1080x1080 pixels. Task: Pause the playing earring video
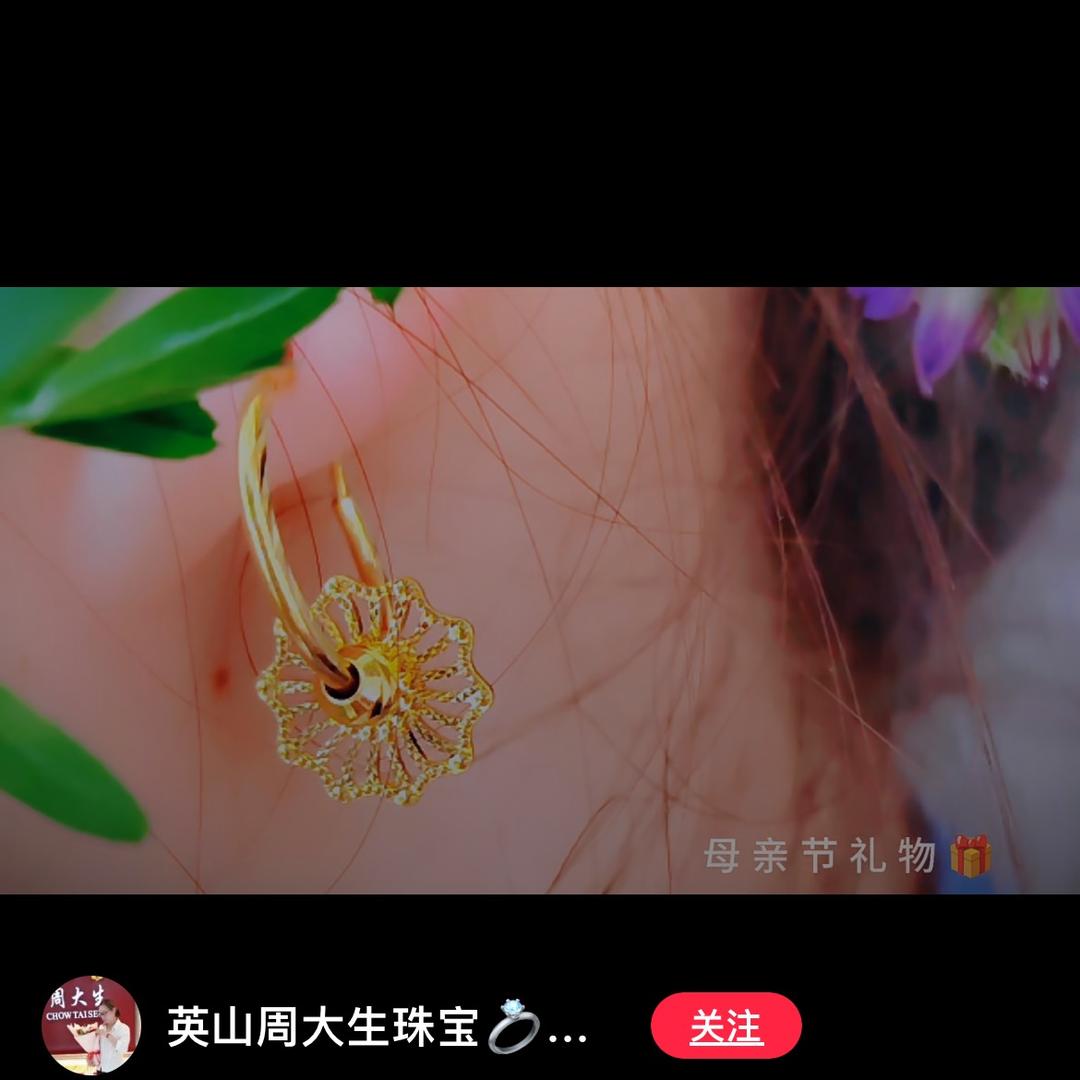pyautogui.click(x=540, y=590)
